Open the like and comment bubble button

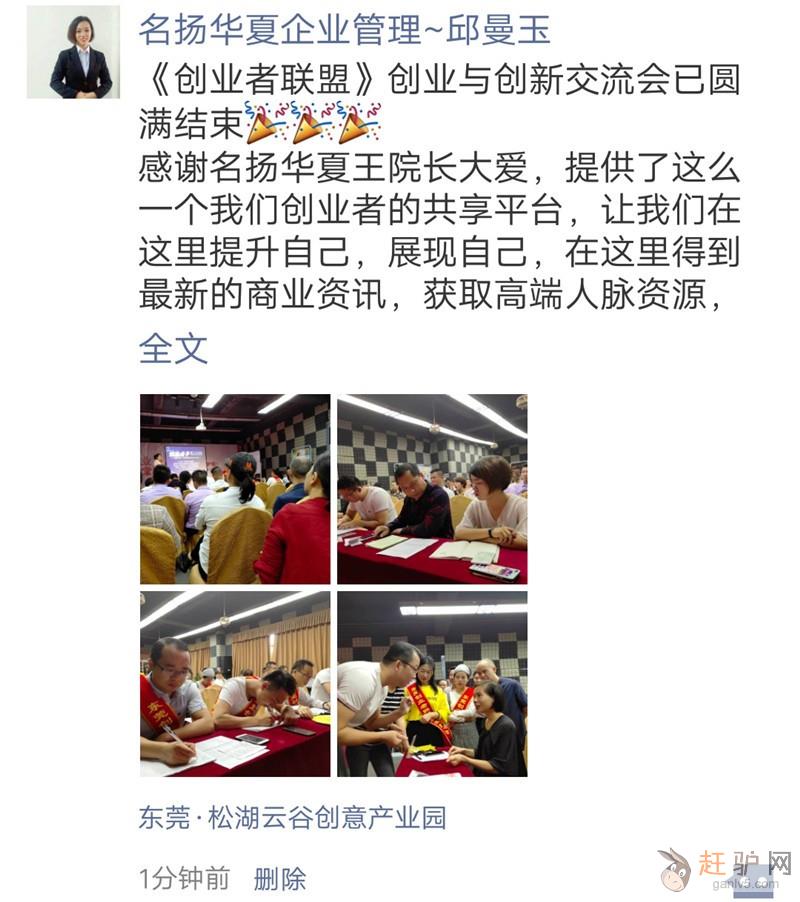tap(752, 879)
